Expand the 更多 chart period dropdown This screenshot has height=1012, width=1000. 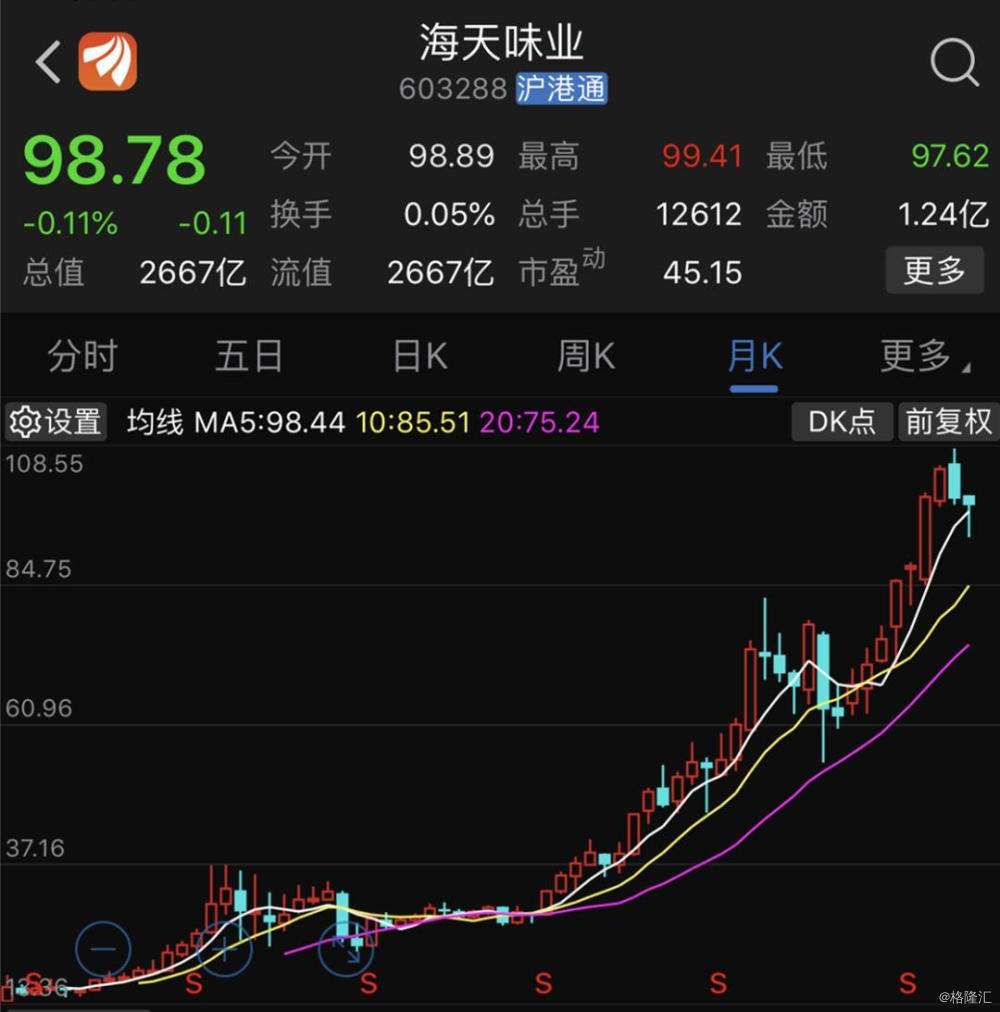921,357
